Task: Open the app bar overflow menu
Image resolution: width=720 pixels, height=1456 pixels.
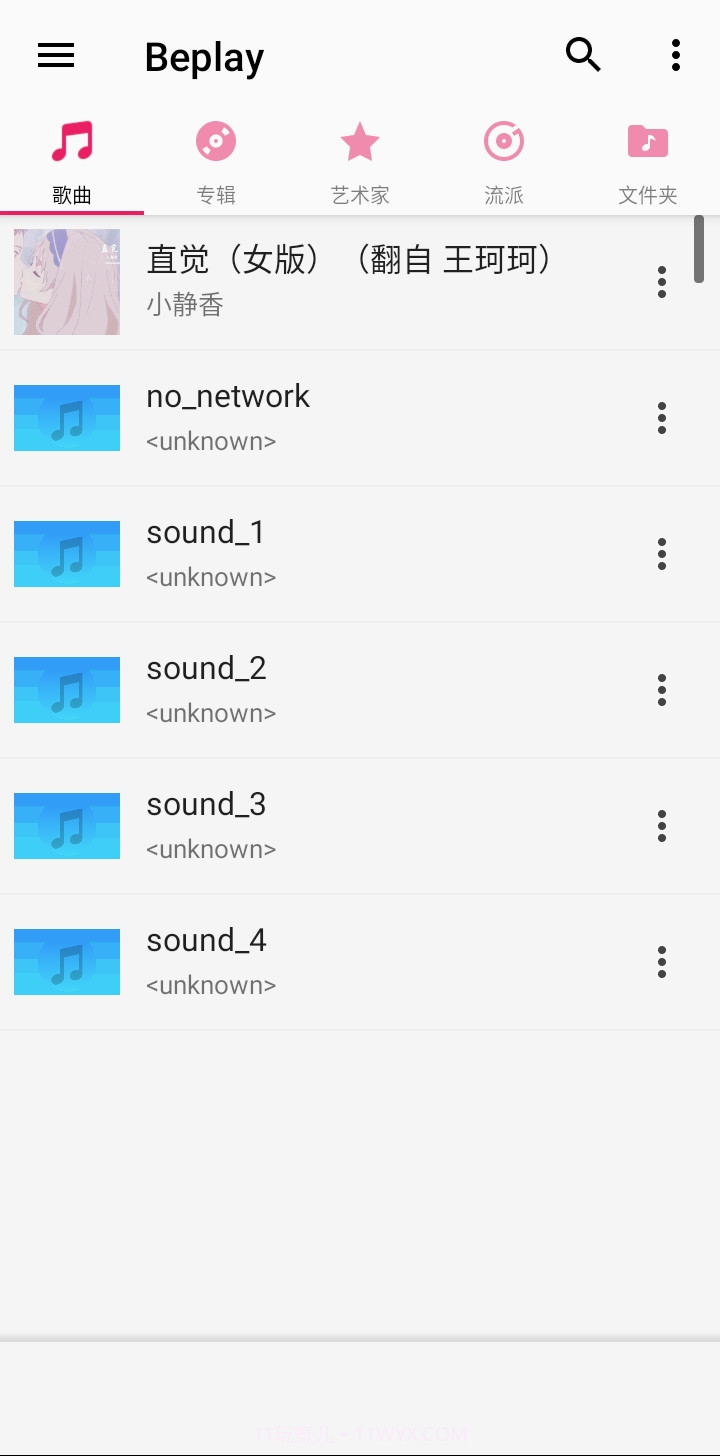Action: click(676, 55)
